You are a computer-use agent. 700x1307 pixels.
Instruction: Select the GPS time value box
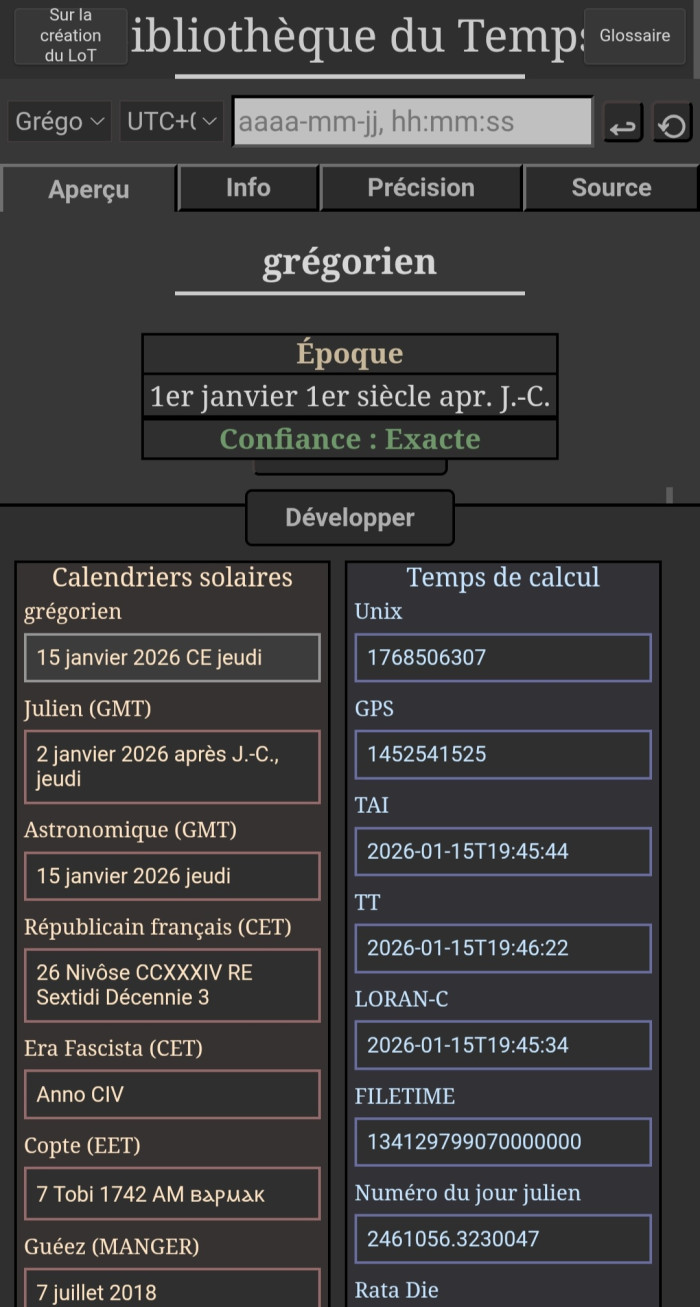pyautogui.click(x=503, y=754)
